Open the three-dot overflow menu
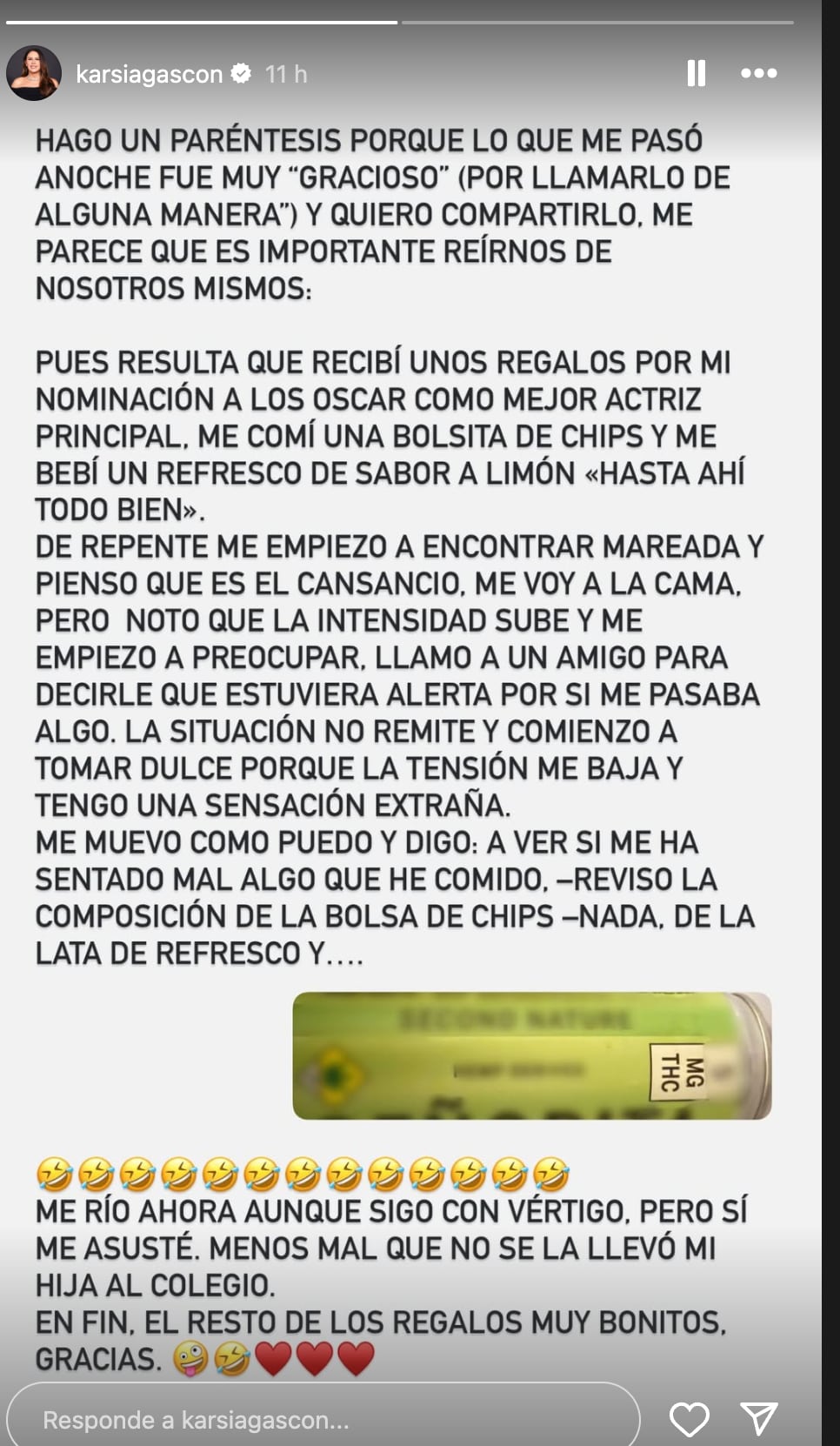Screen dimensions: 840x1446 pos(758,74)
